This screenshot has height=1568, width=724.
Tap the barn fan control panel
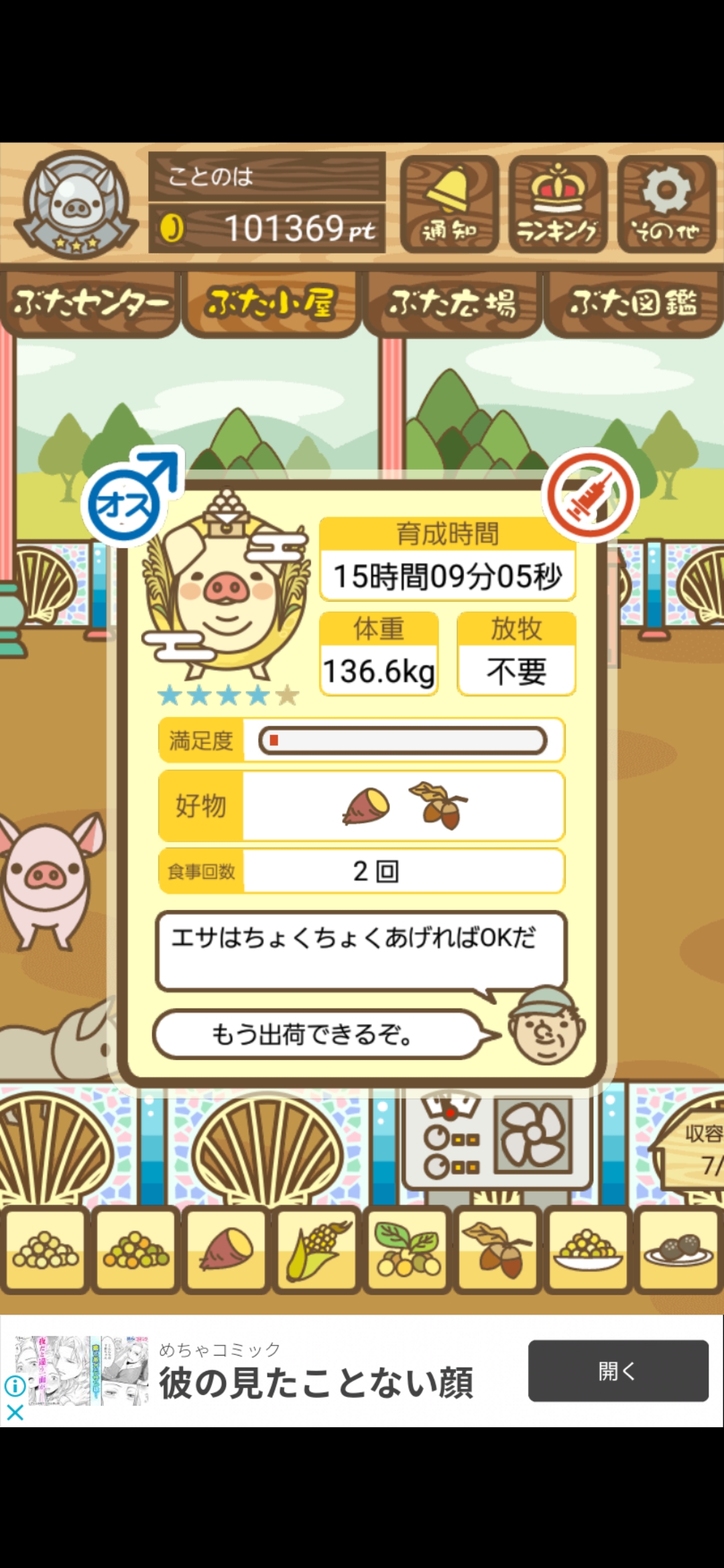click(496, 1138)
